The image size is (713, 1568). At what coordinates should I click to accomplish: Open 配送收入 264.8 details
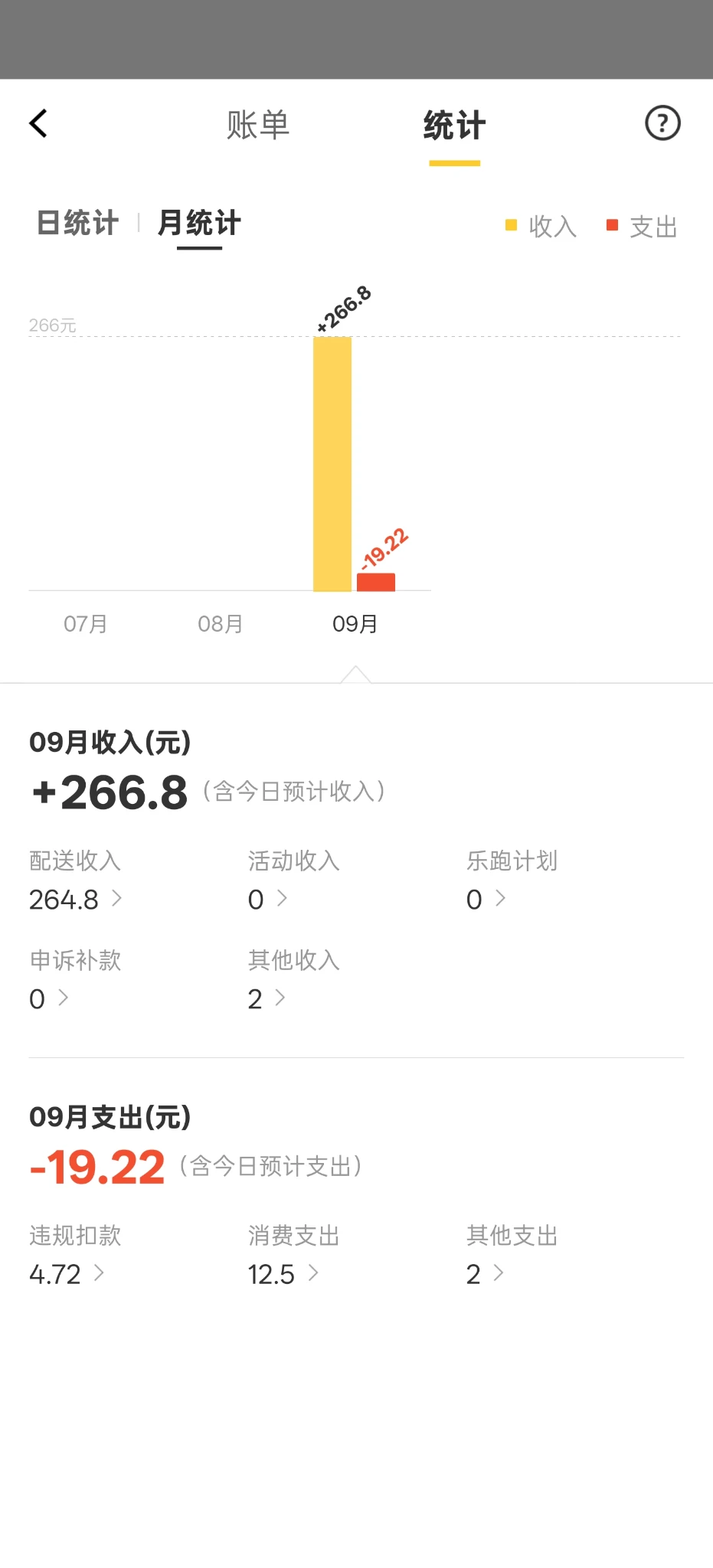pyautogui.click(x=75, y=899)
